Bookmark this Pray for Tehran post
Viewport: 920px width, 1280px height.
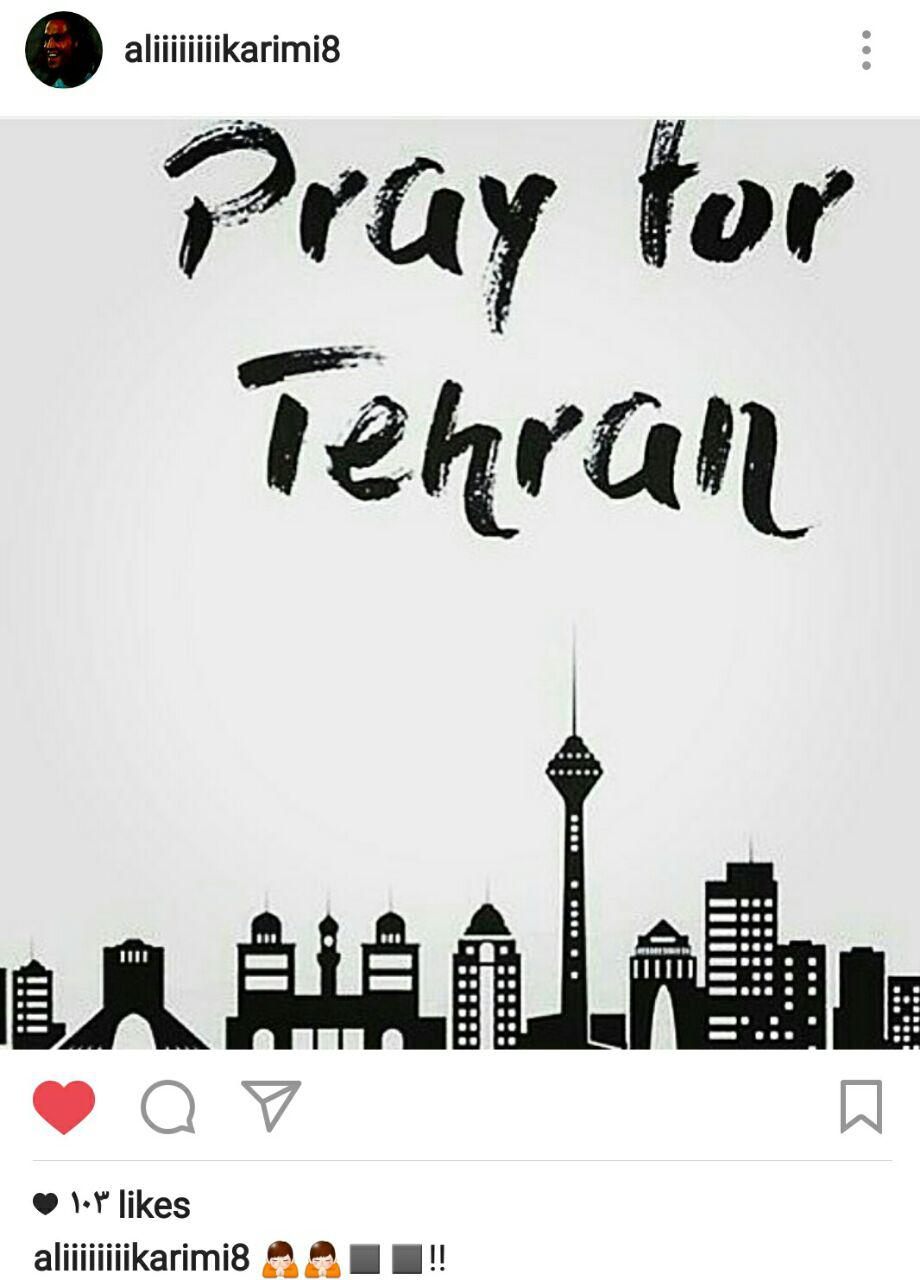coord(860,1107)
